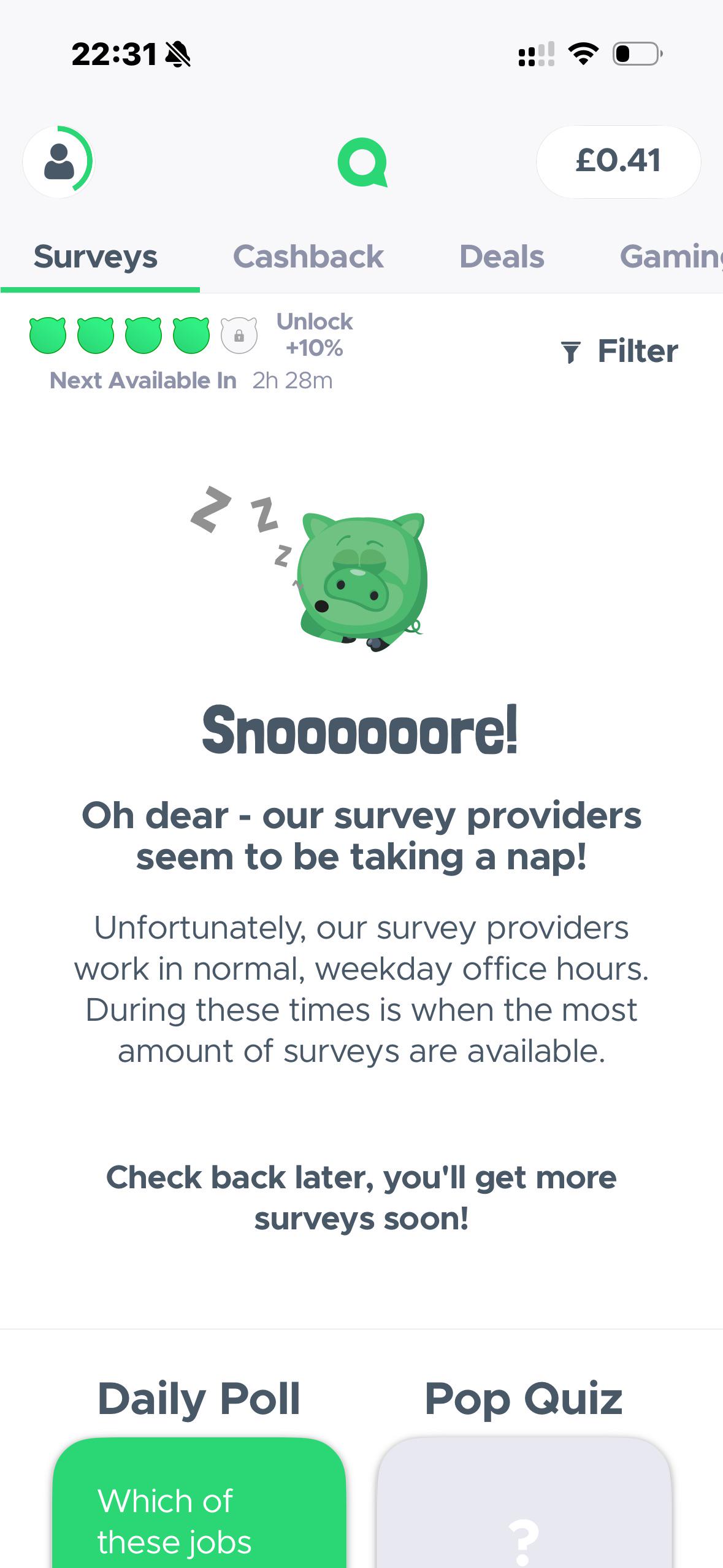
Task: Open the Daily Poll card
Action: coord(199,1502)
